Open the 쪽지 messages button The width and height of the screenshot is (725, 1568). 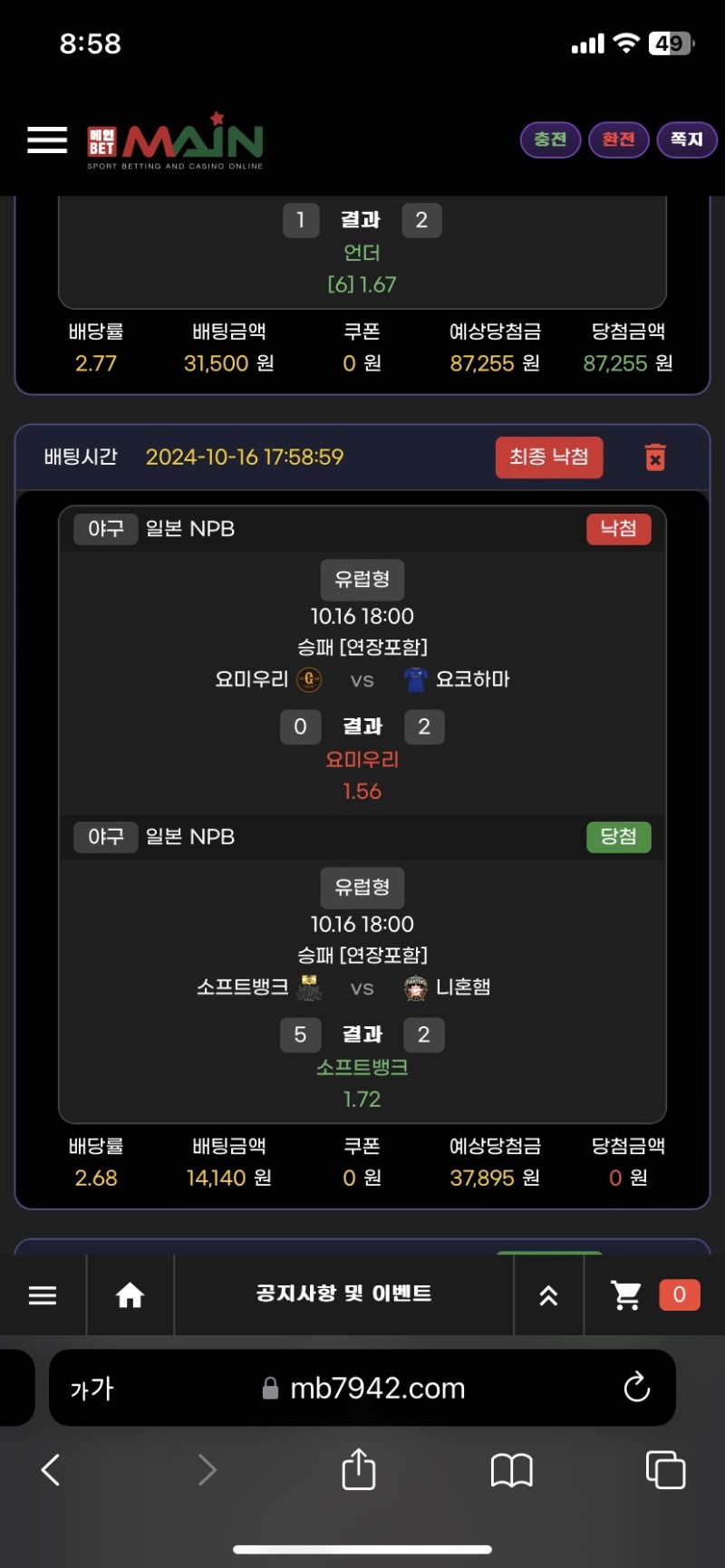pos(687,139)
